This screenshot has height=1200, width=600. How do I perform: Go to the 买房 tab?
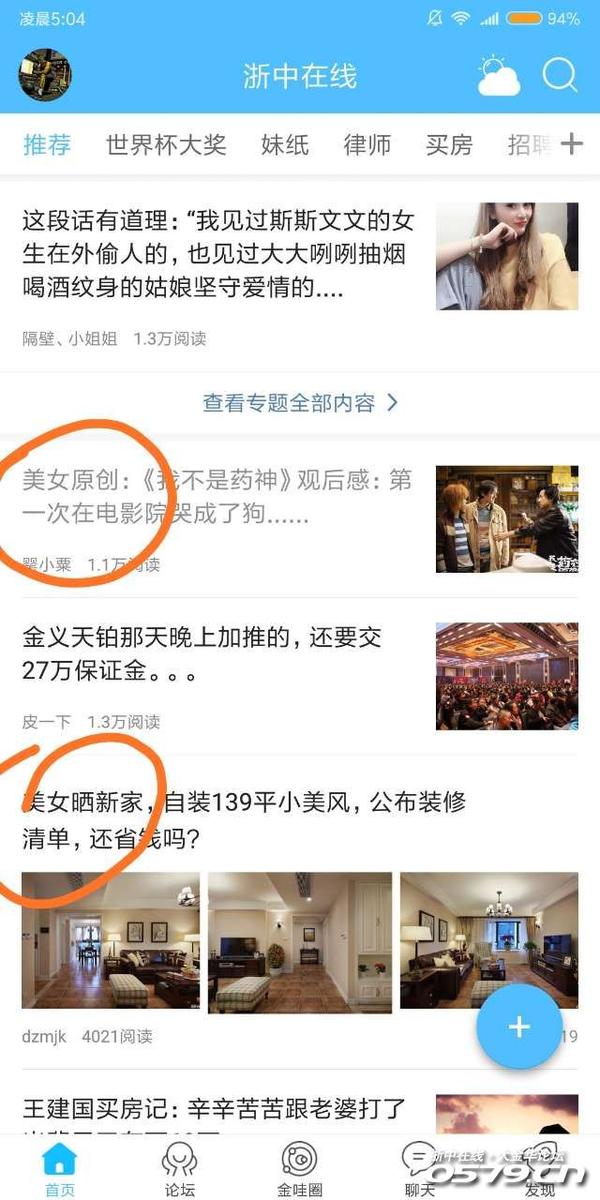[x=449, y=145]
